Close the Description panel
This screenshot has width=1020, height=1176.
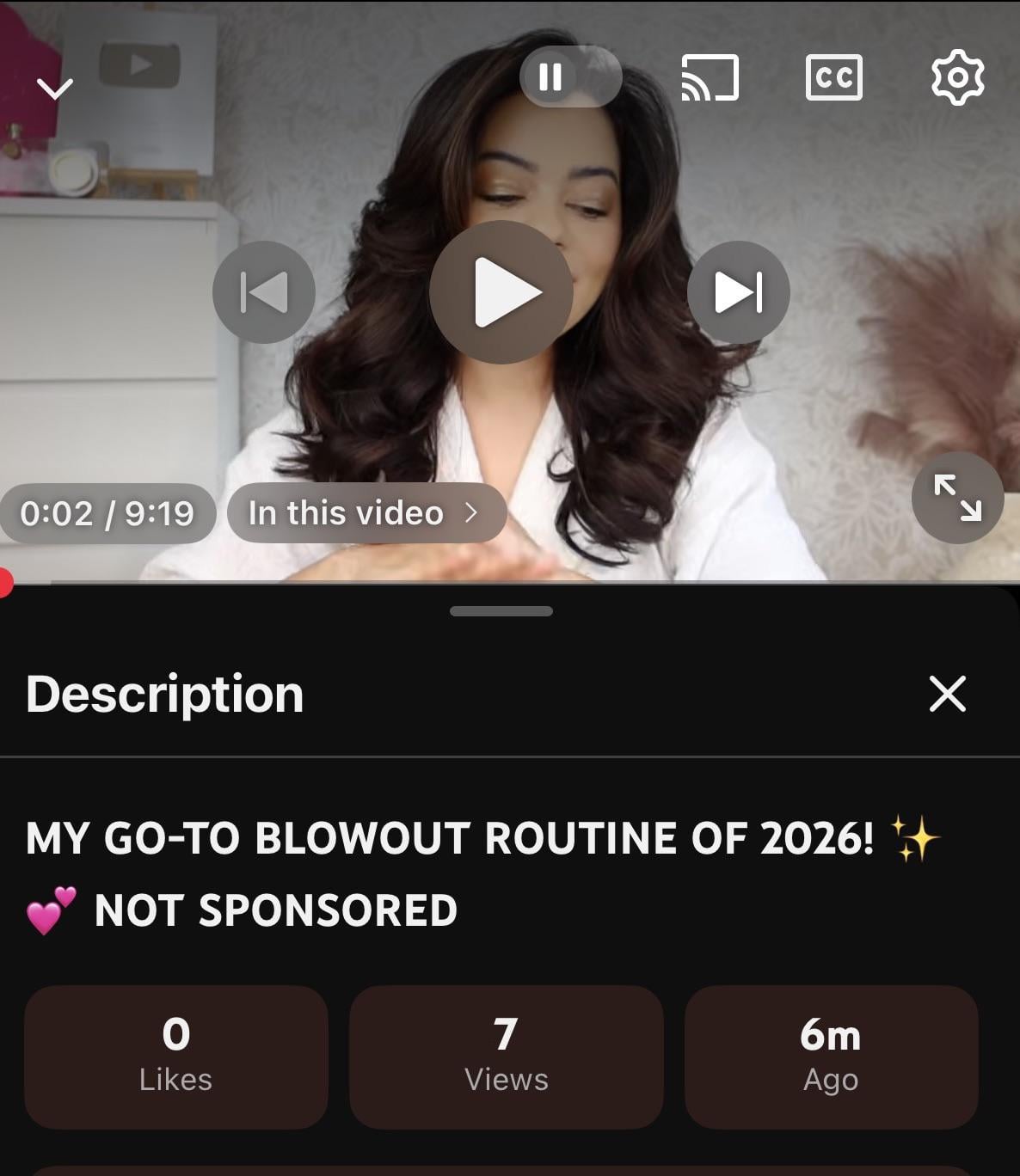coord(947,694)
